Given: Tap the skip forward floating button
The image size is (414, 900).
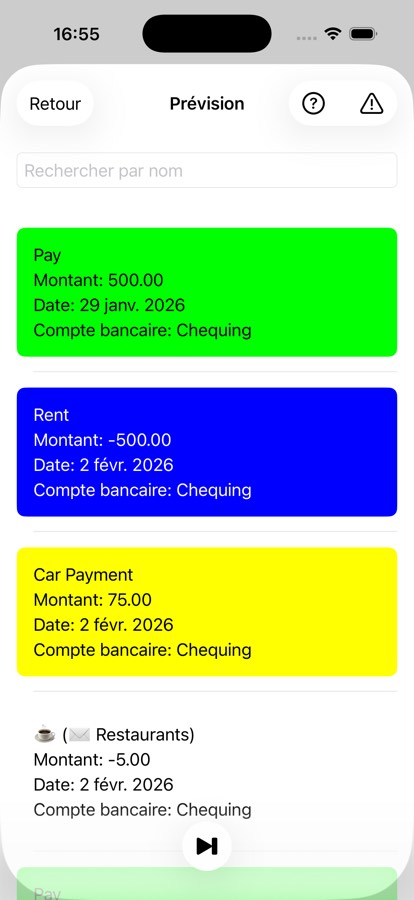Looking at the screenshot, I should pyautogui.click(x=207, y=846).
